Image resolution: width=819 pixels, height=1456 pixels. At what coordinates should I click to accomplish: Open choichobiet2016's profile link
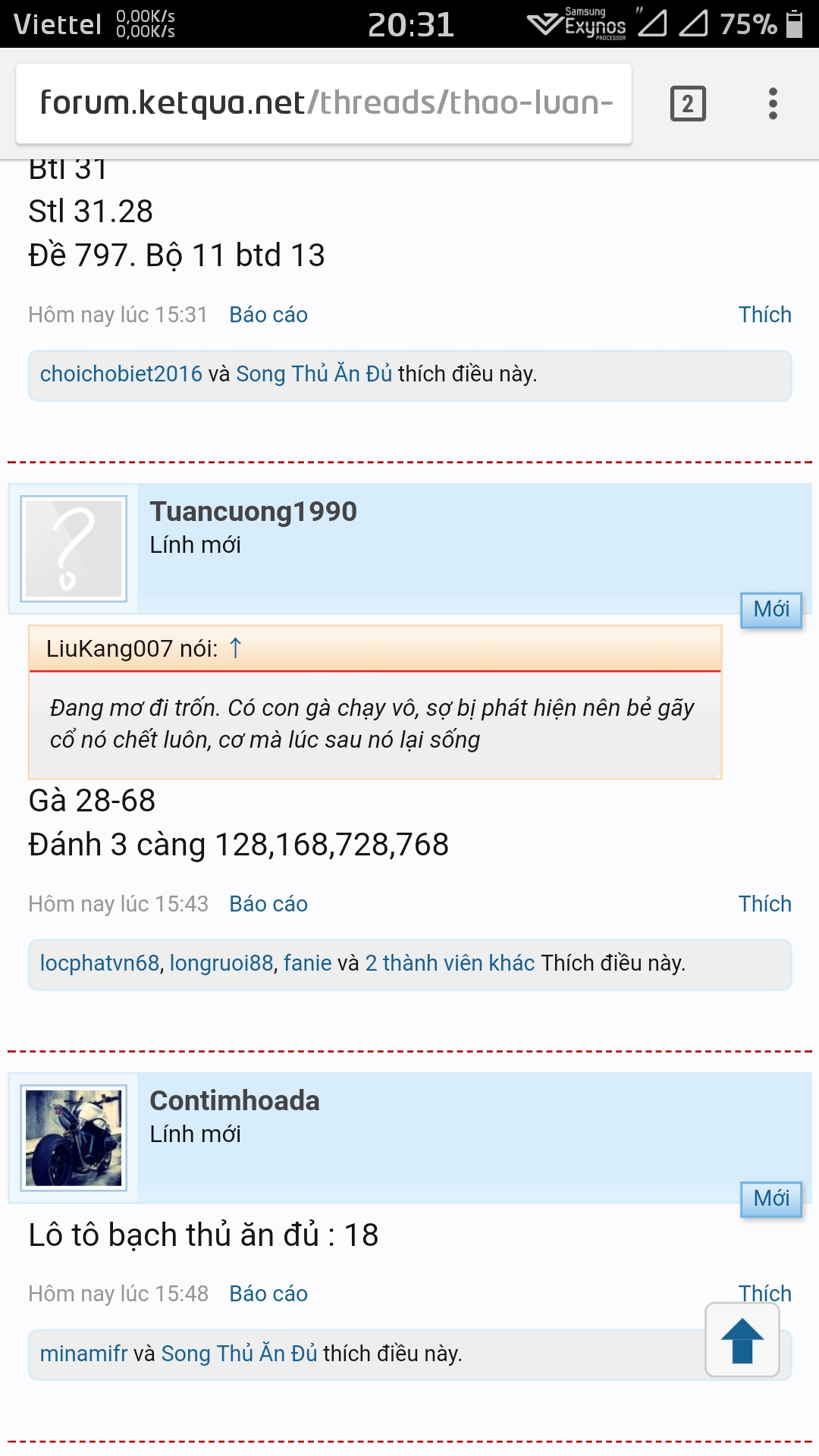121,374
